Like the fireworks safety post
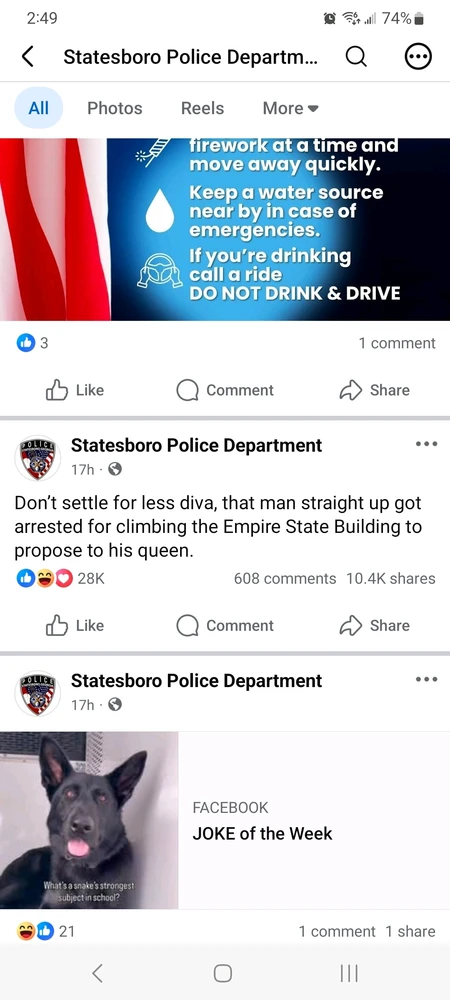Image resolution: width=450 pixels, height=1000 pixels. click(75, 390)
